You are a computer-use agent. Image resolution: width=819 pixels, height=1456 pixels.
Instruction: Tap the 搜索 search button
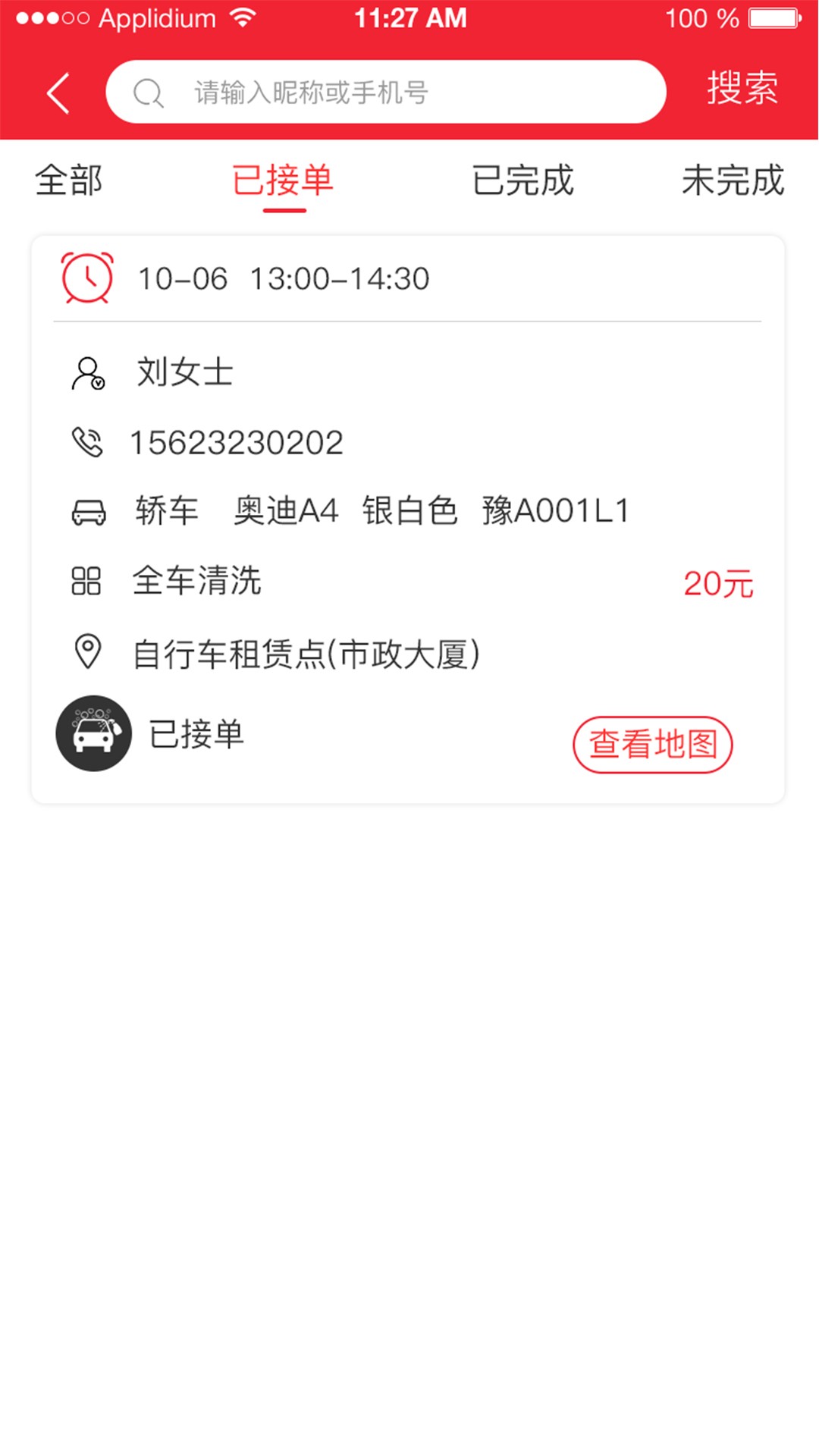[x=742, y=89]
